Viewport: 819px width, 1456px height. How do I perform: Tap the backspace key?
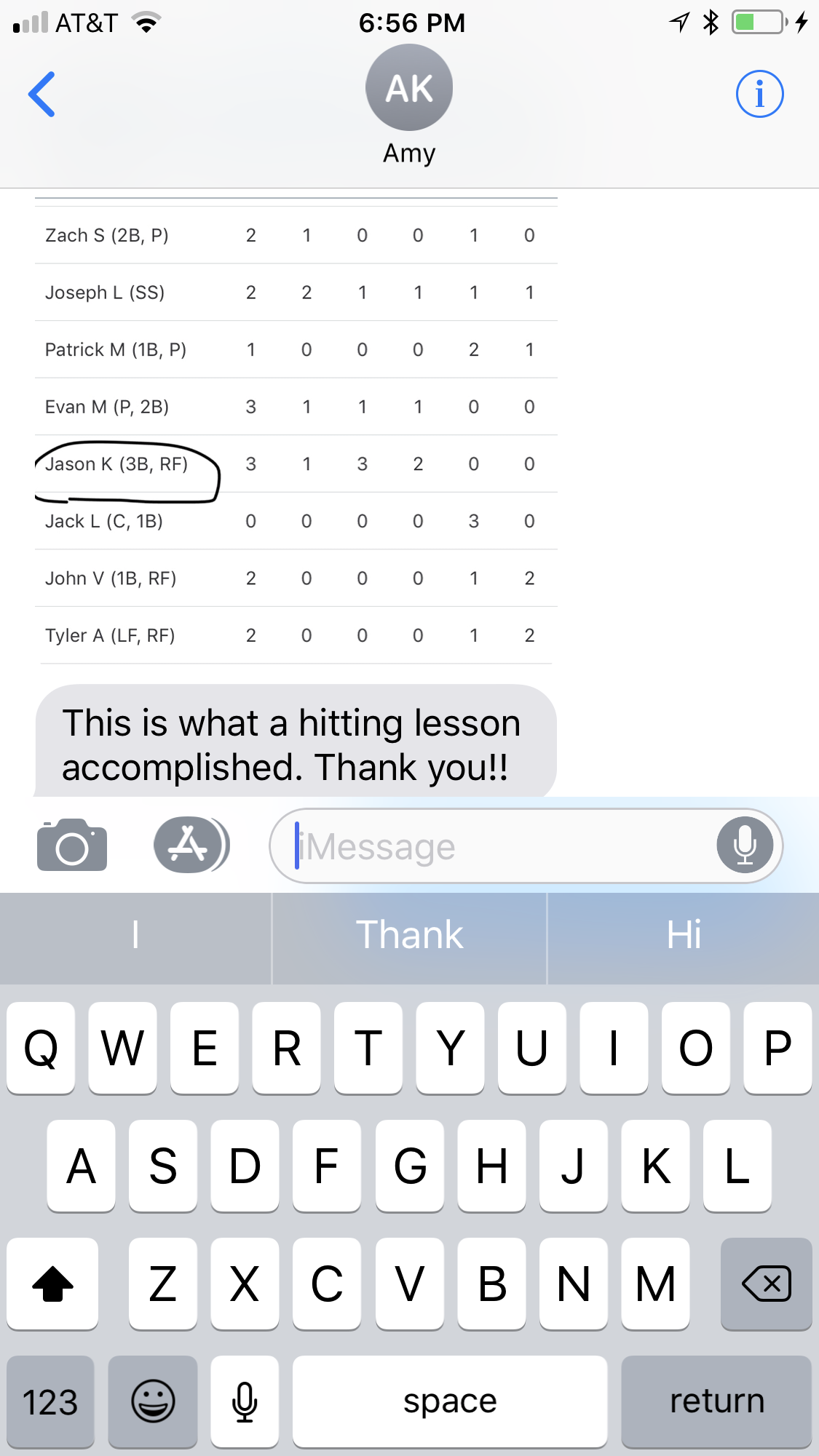click(x=766, y=1284)
